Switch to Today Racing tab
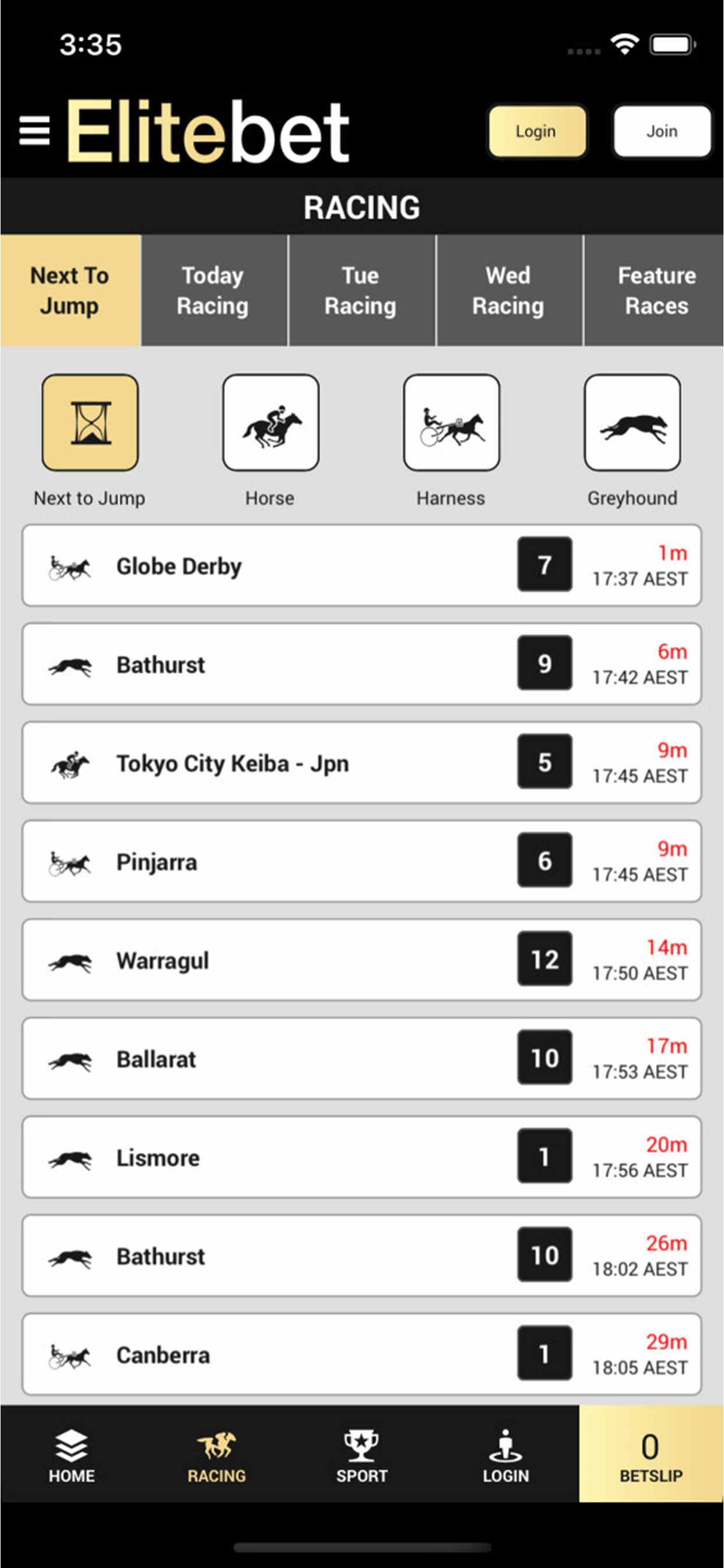Image resolution: width=724 pixels, height=1568 pixels. click(x=214, y=290)
